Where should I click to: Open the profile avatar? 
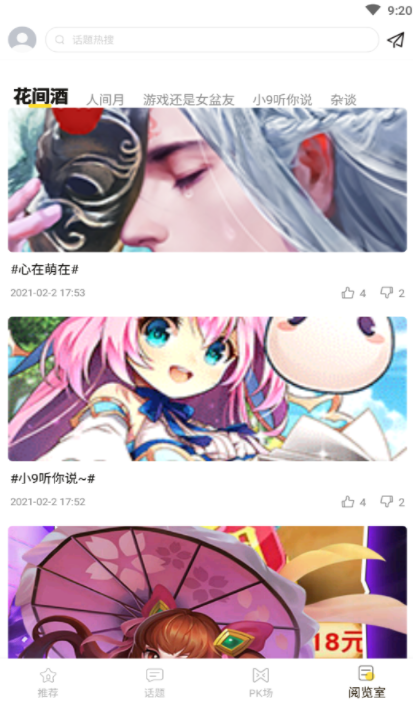[22, 39]
